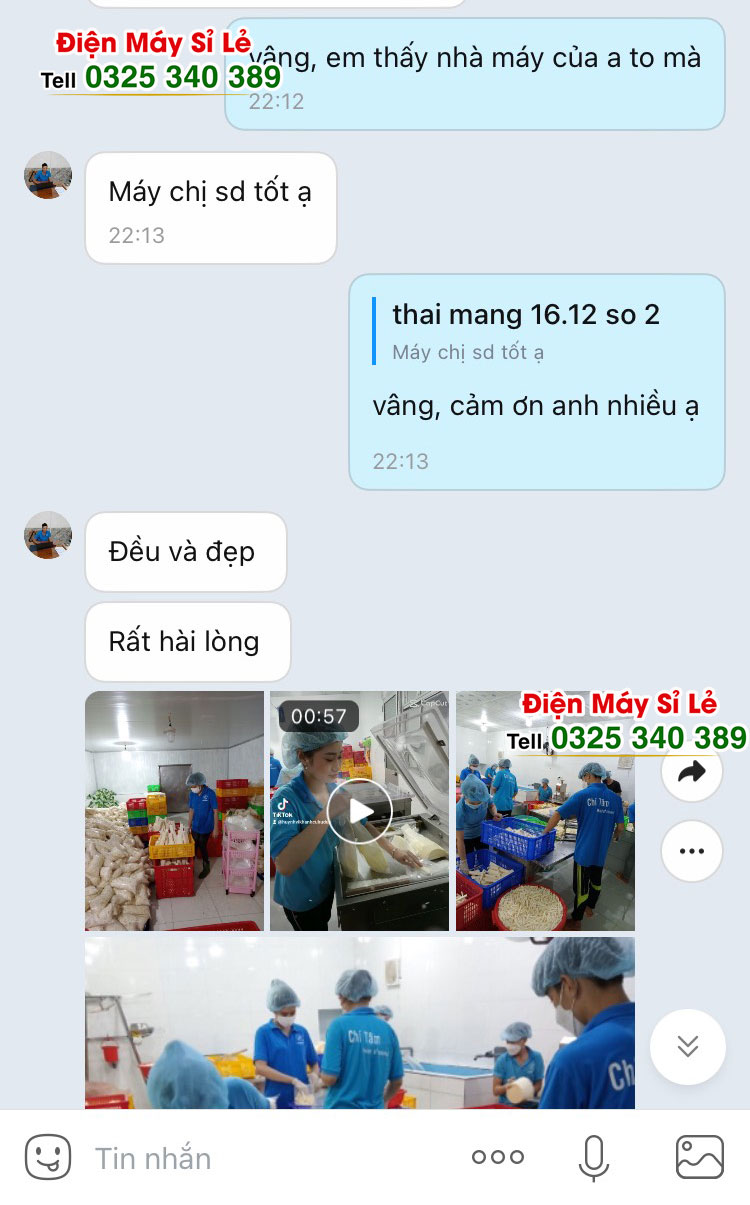Open the sender's avatar beside "Đều và đẹp"
The width and height of the screenshot is (750, 1205).
[x=48, y=535]
